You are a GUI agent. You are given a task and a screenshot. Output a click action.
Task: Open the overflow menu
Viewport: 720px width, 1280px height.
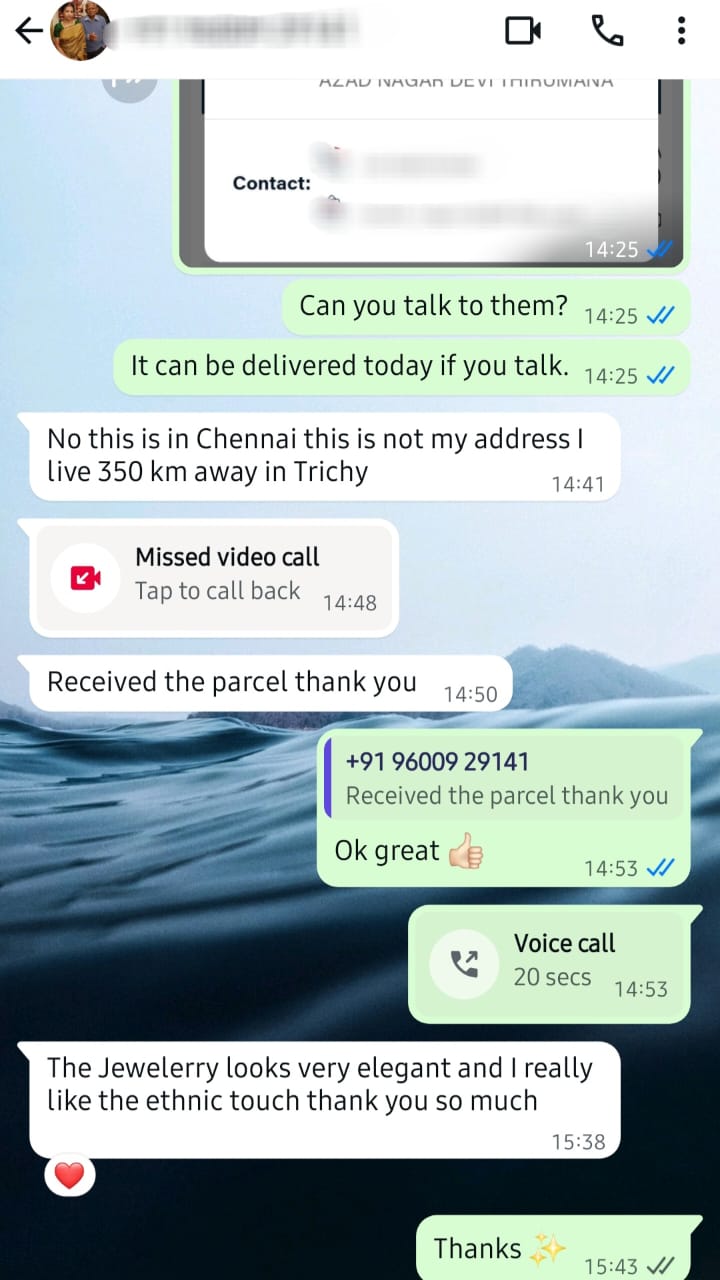[681, 31]
